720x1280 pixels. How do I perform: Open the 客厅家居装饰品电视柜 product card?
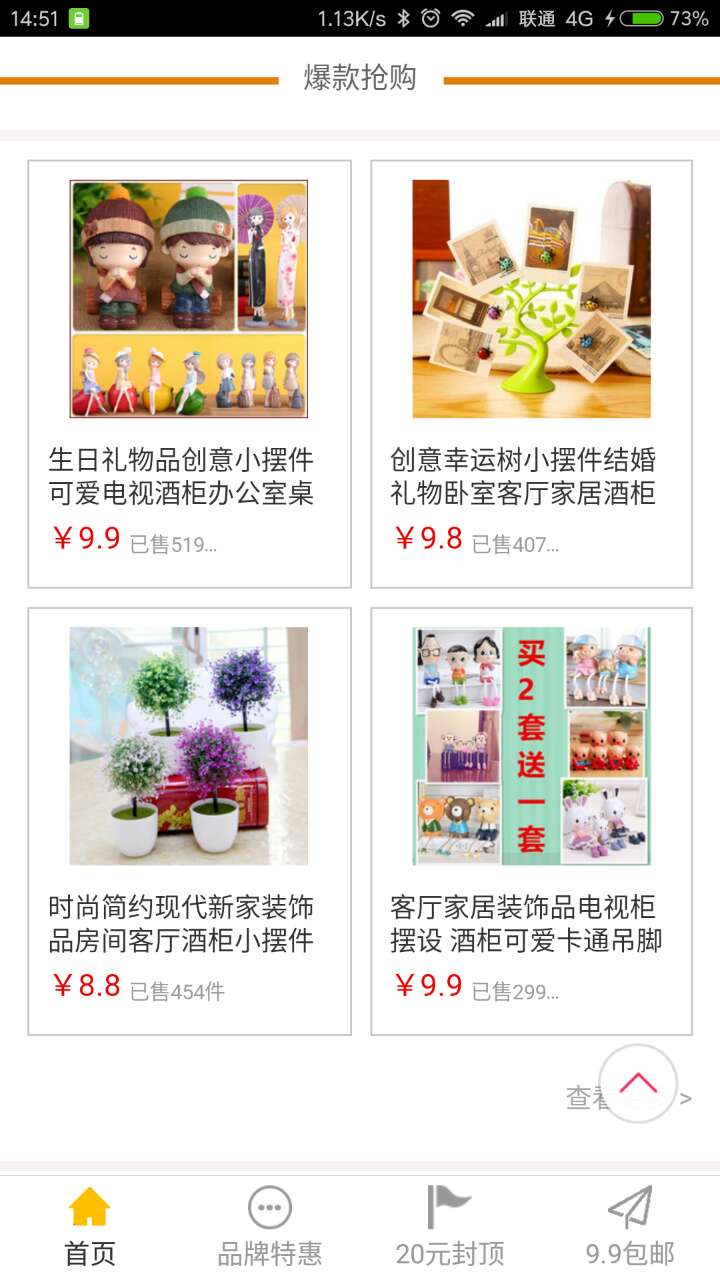pyautogui.click(x=531, y=821)
